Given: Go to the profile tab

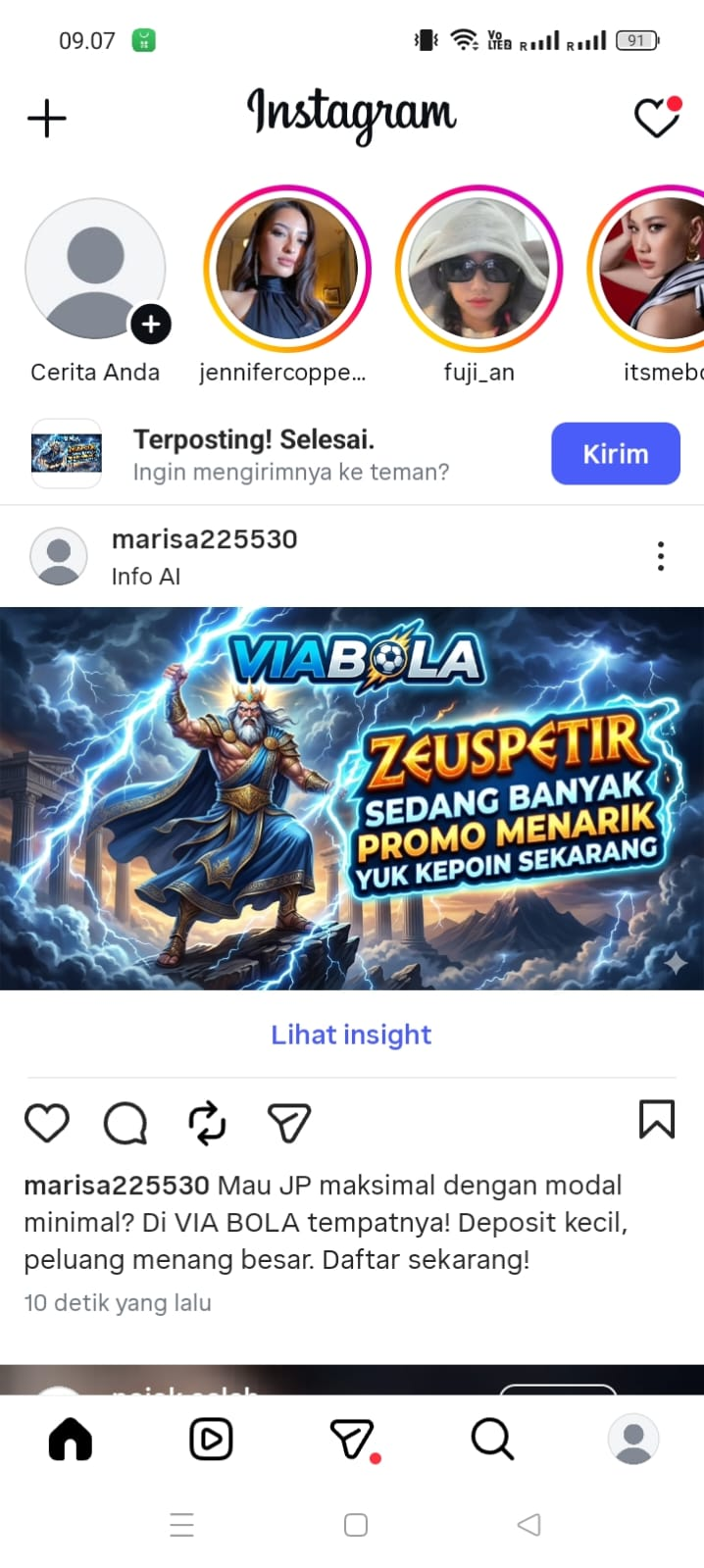Looking at the screenshot, I should 632,1440.
